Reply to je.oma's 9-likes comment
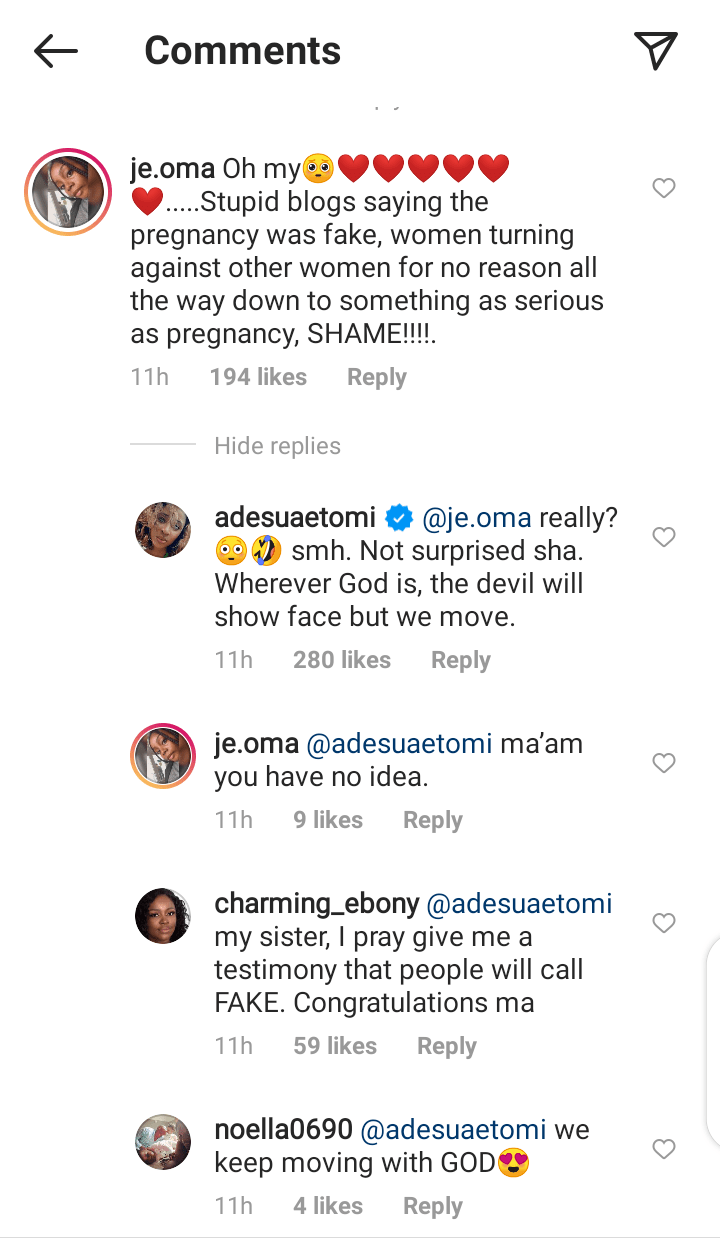This screenshot has width=720, height=1243. pyautogui.click(x=432, y=820)
